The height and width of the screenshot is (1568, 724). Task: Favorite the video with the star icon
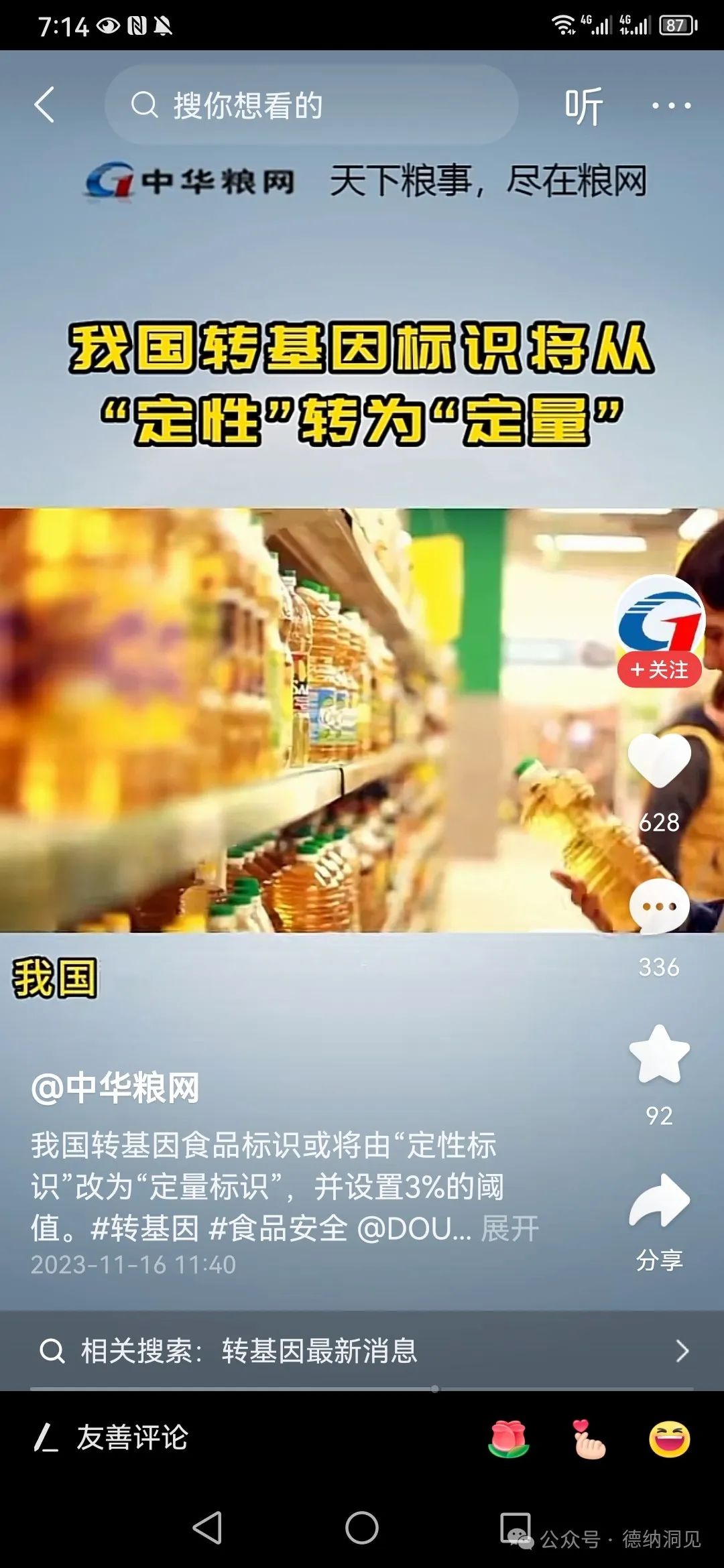[x=659, y=1055]
